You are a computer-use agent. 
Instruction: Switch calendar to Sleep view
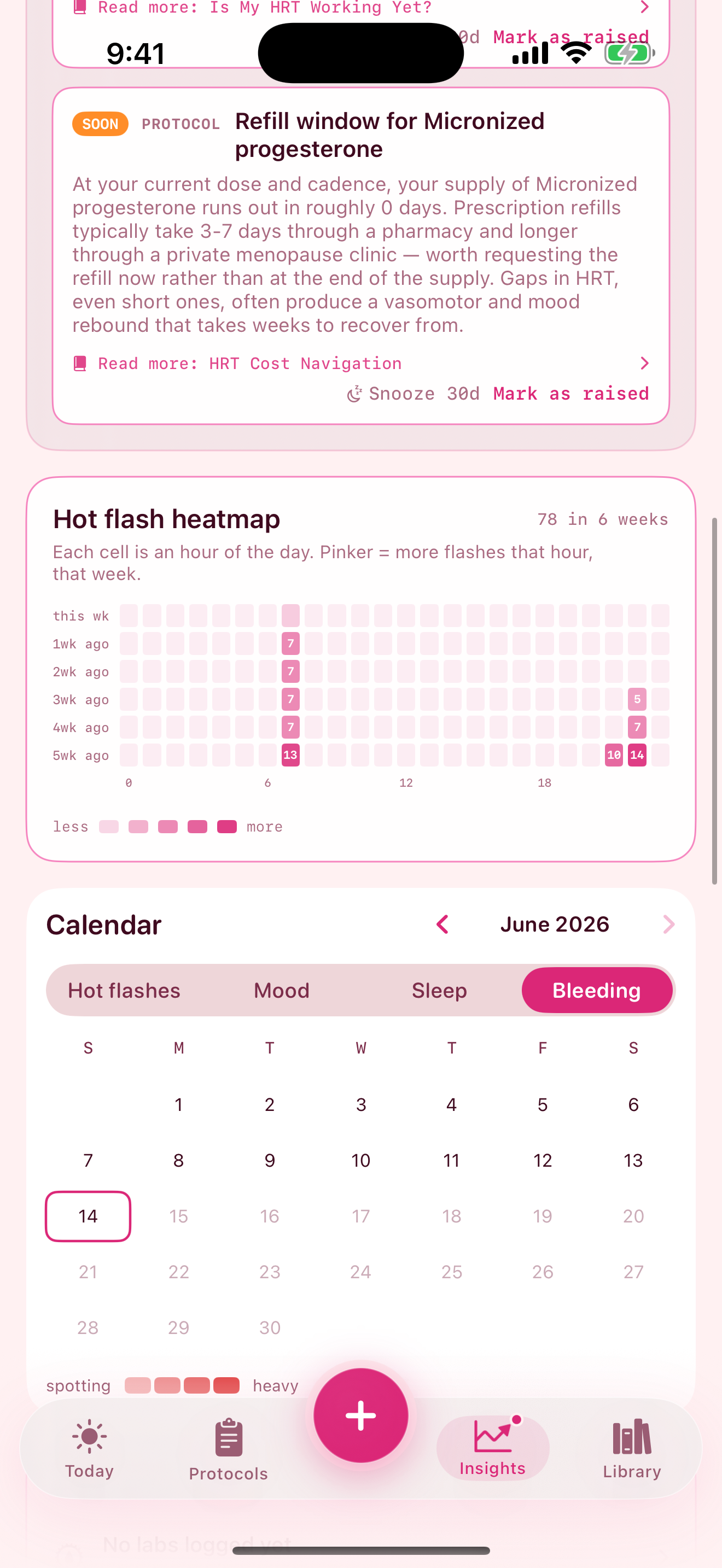pos(439,990)
